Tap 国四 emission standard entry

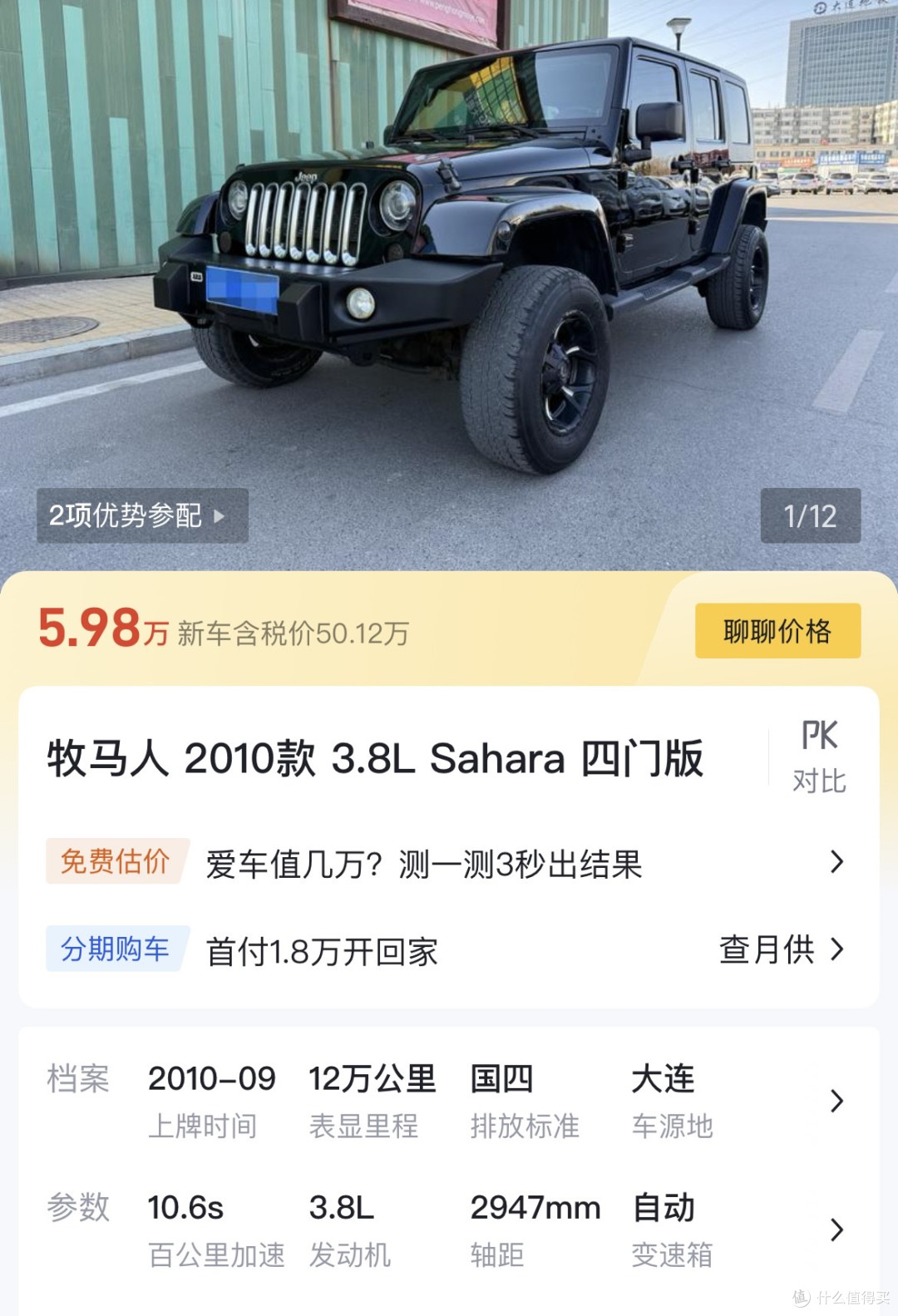click(x=502, y=1080)
